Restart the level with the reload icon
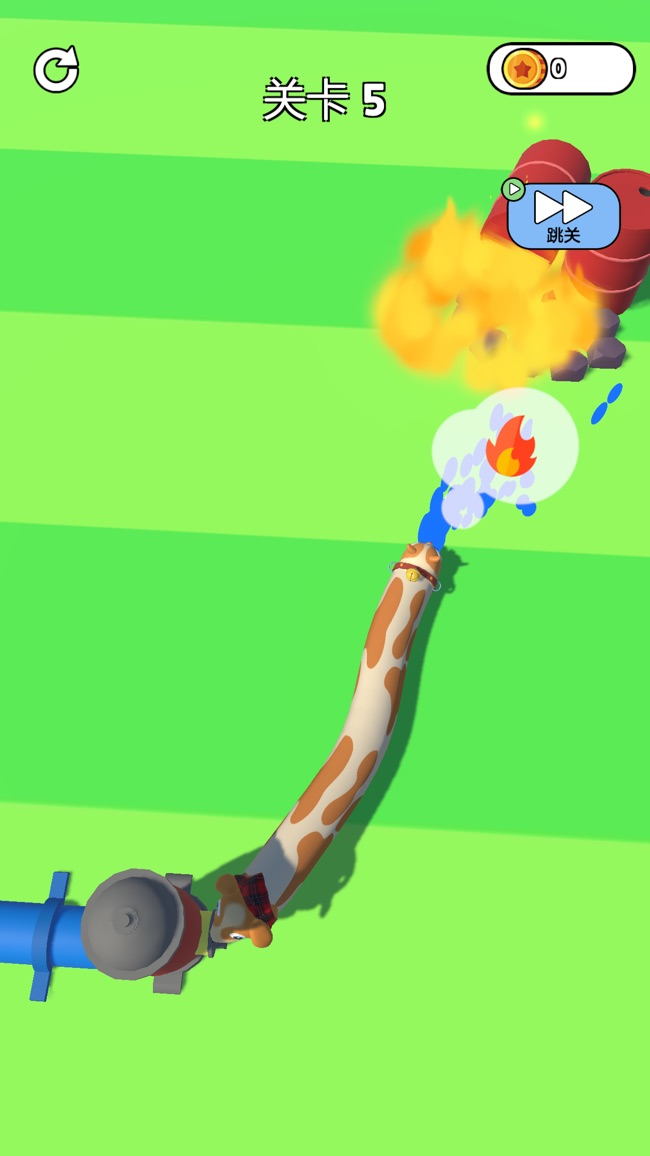This screenshot has height=1156, width=650. [x=56, y=70]
